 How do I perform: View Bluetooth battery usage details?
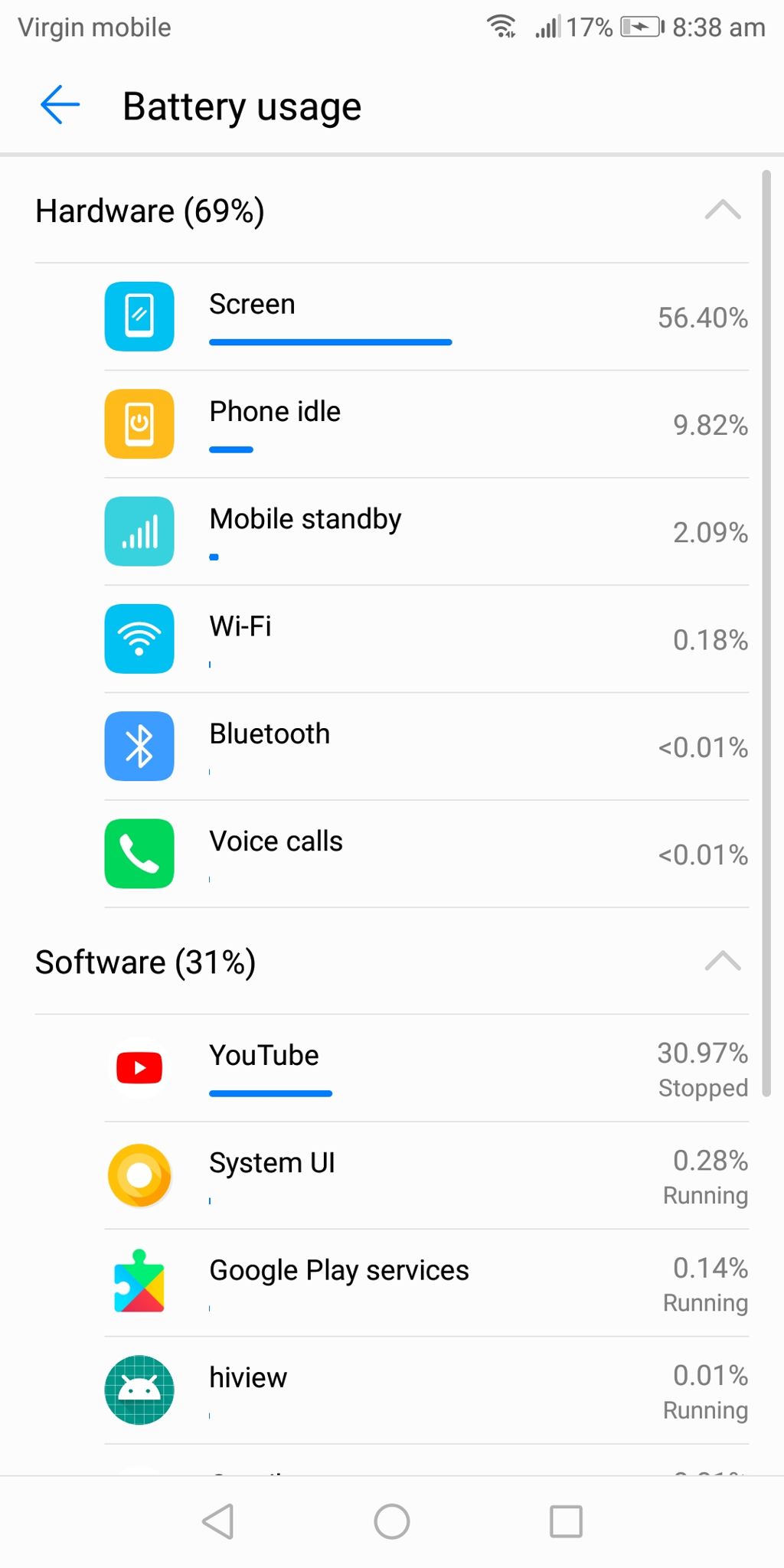[x=426, y=746]
